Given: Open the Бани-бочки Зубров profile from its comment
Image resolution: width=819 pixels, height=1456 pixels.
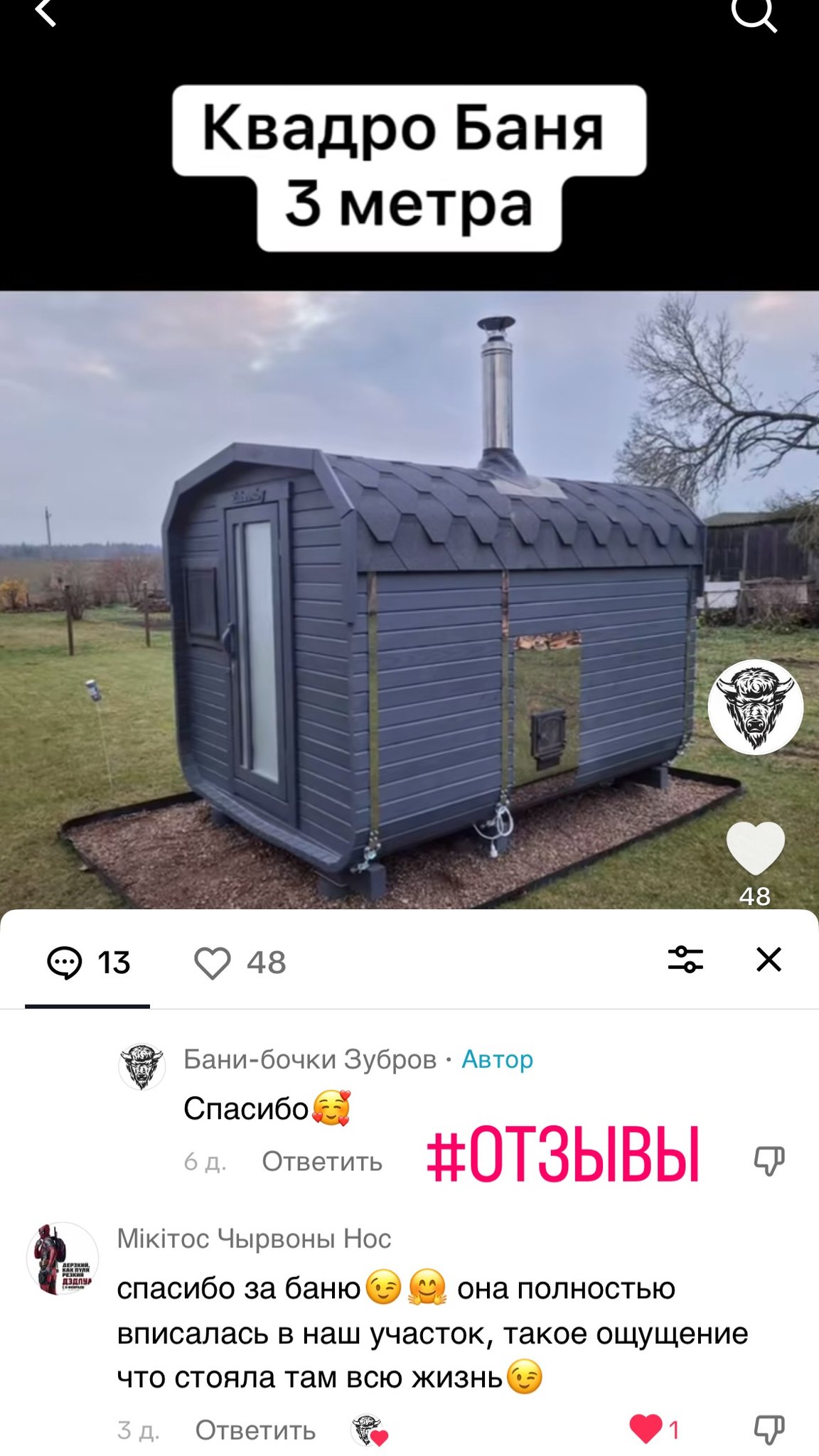Looking at the screenshot, I should [x=142, y=1066].
